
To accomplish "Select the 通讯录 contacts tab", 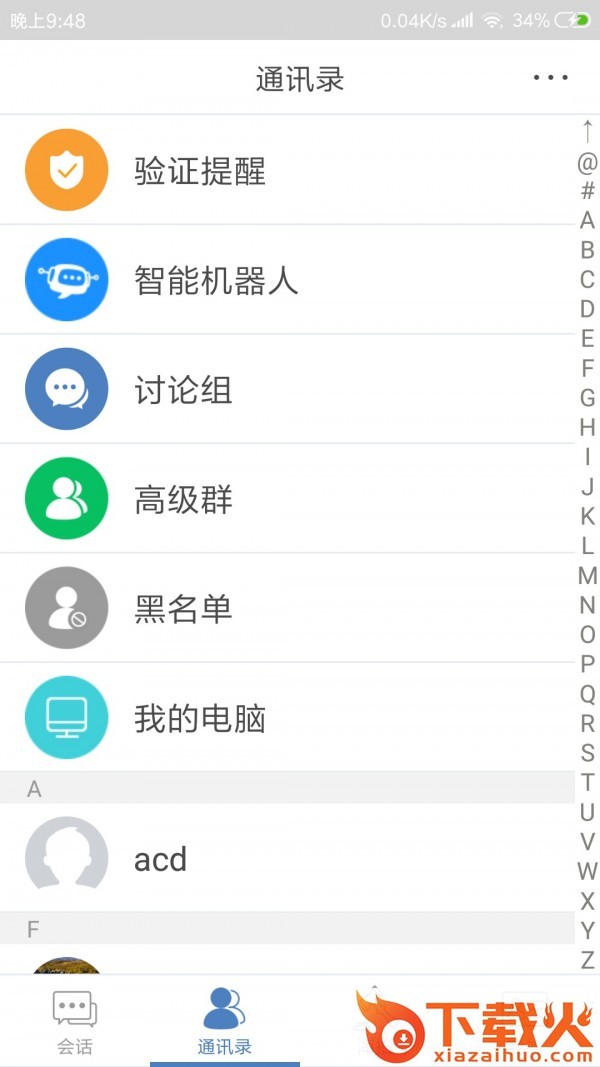I will (x=225, y=1022).
